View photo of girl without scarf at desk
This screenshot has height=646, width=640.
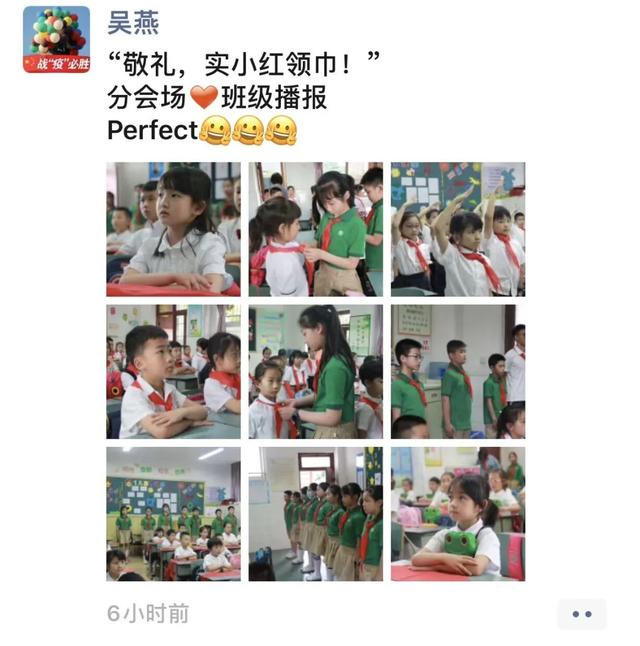tap(174, 229)
